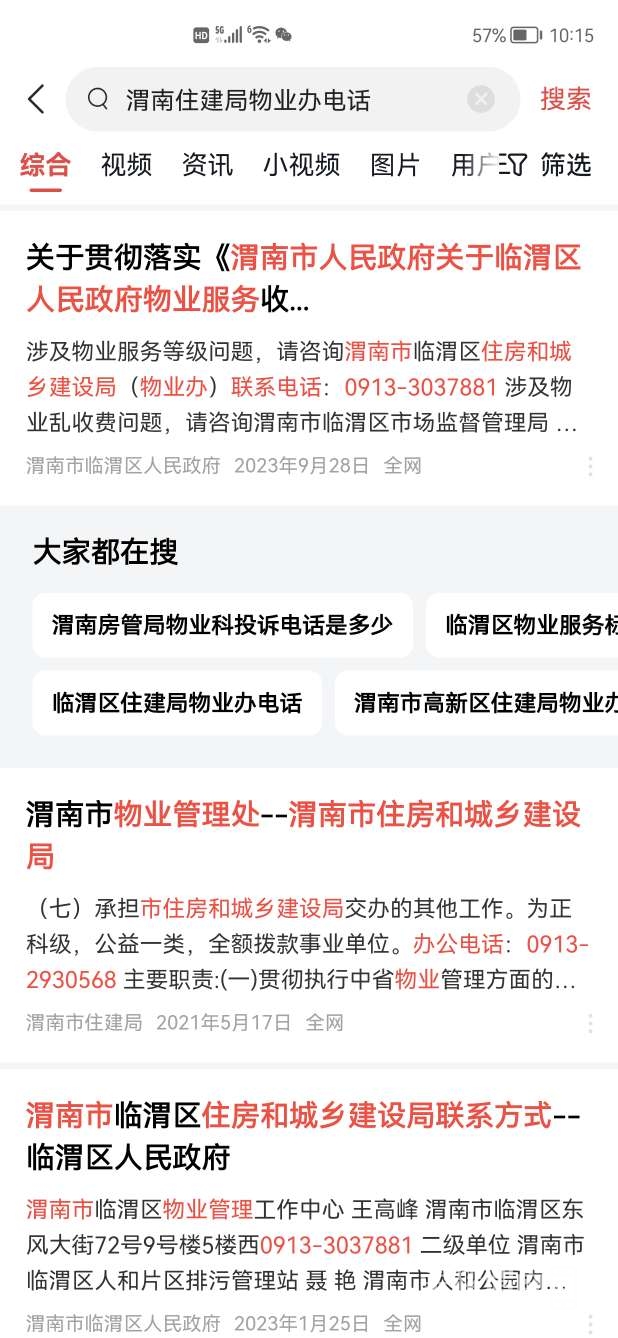Viewport: 618px width, 1338px height.
Task: Switch to the 资讯 tab
Action: [x=207, y=165]
